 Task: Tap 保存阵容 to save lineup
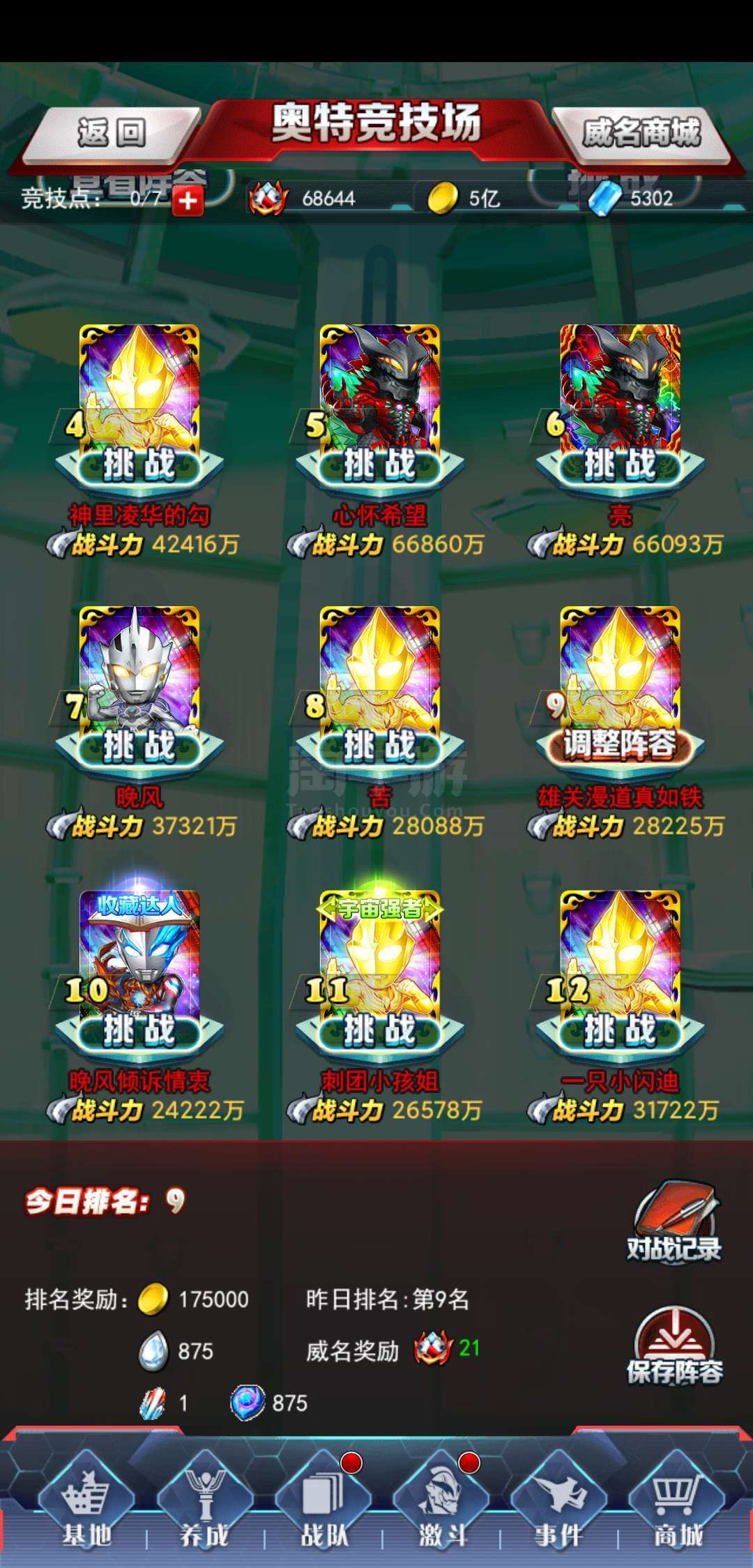click(674, 1345)
